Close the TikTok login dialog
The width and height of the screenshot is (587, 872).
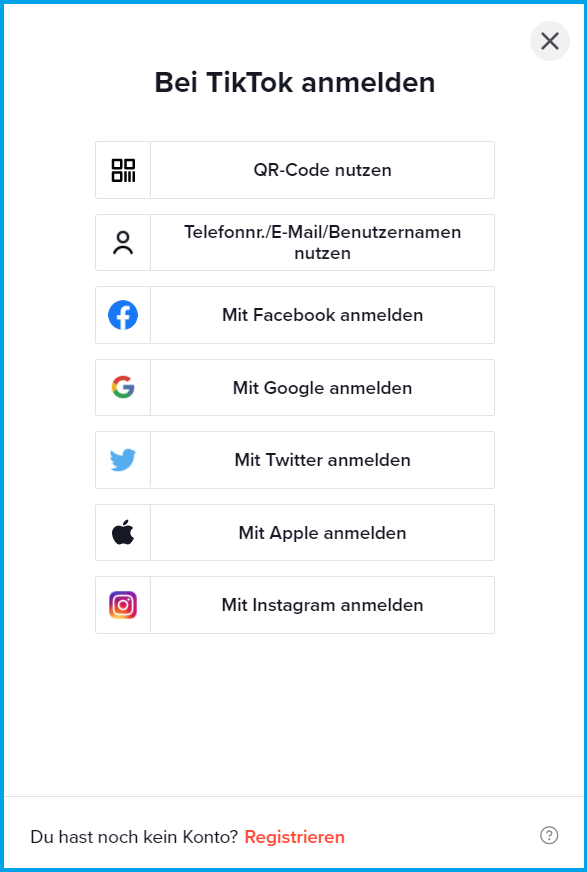[549, 41]
